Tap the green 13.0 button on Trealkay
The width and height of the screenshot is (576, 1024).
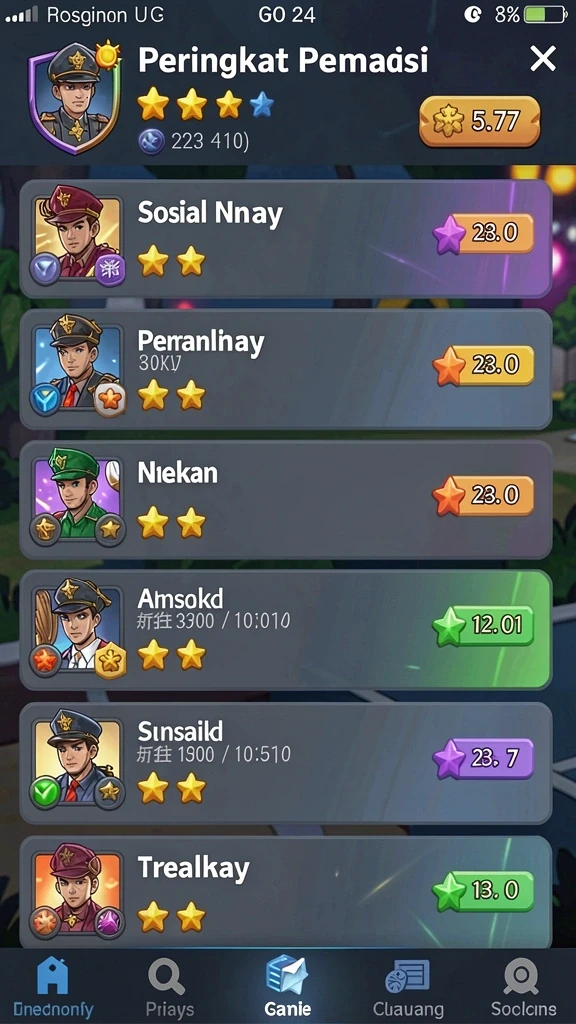tap(484, 891)
